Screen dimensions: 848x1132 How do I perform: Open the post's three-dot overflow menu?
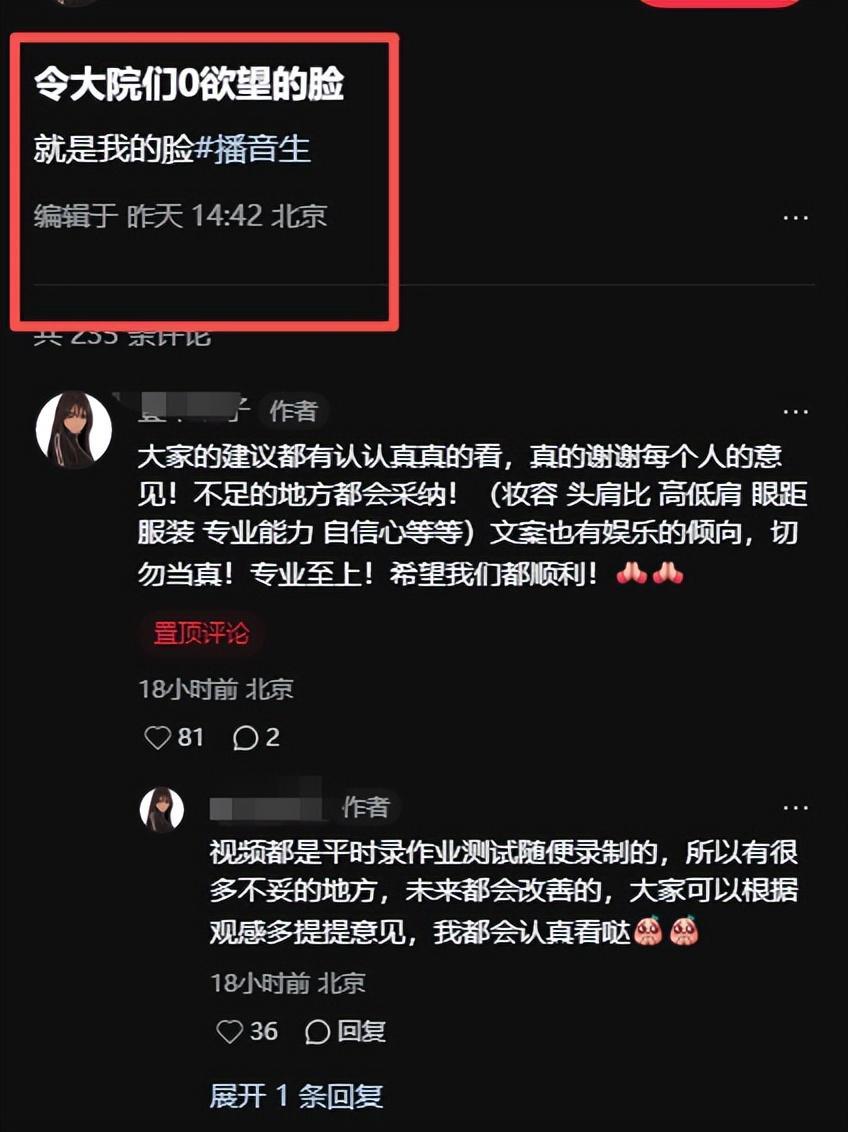(x=795, y=217)
